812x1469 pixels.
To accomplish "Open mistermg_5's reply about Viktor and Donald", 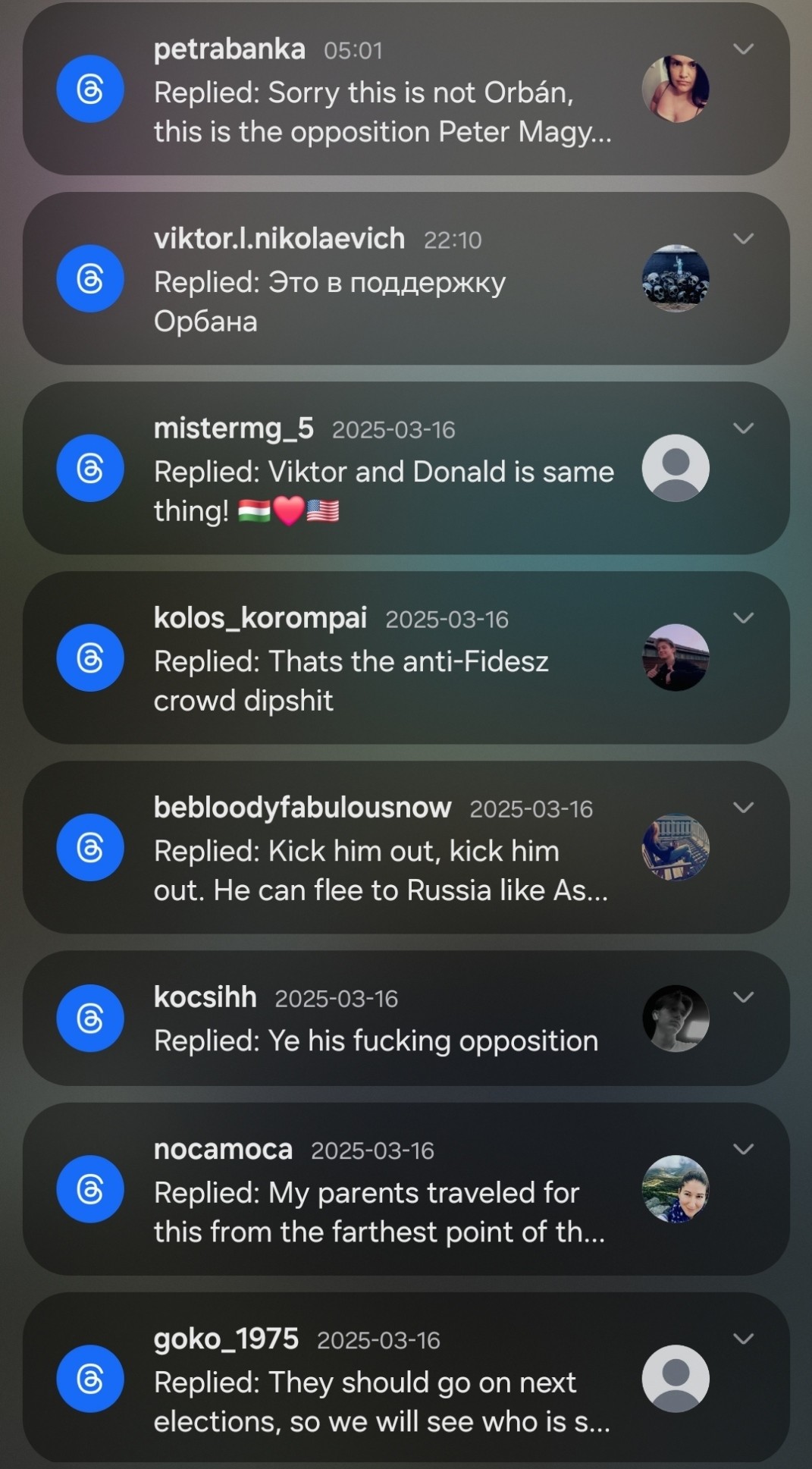I will point(406,468).
